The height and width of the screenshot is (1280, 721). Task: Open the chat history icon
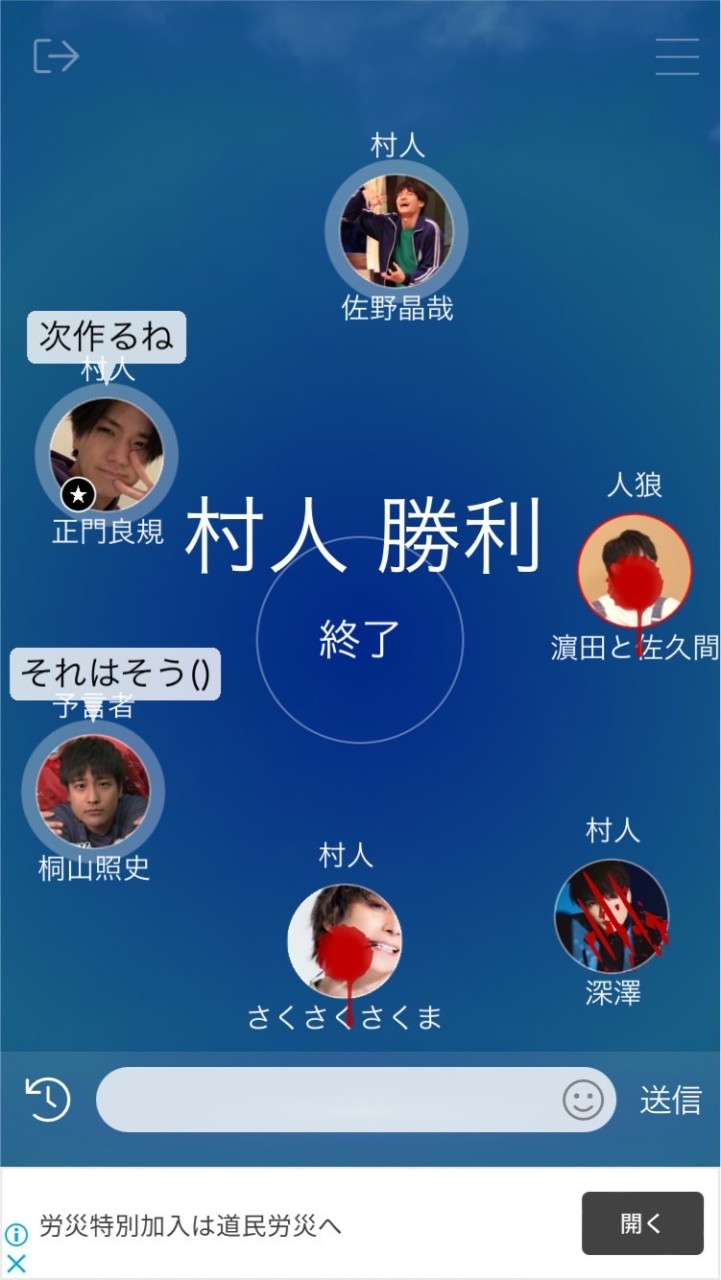point(47,1100)
